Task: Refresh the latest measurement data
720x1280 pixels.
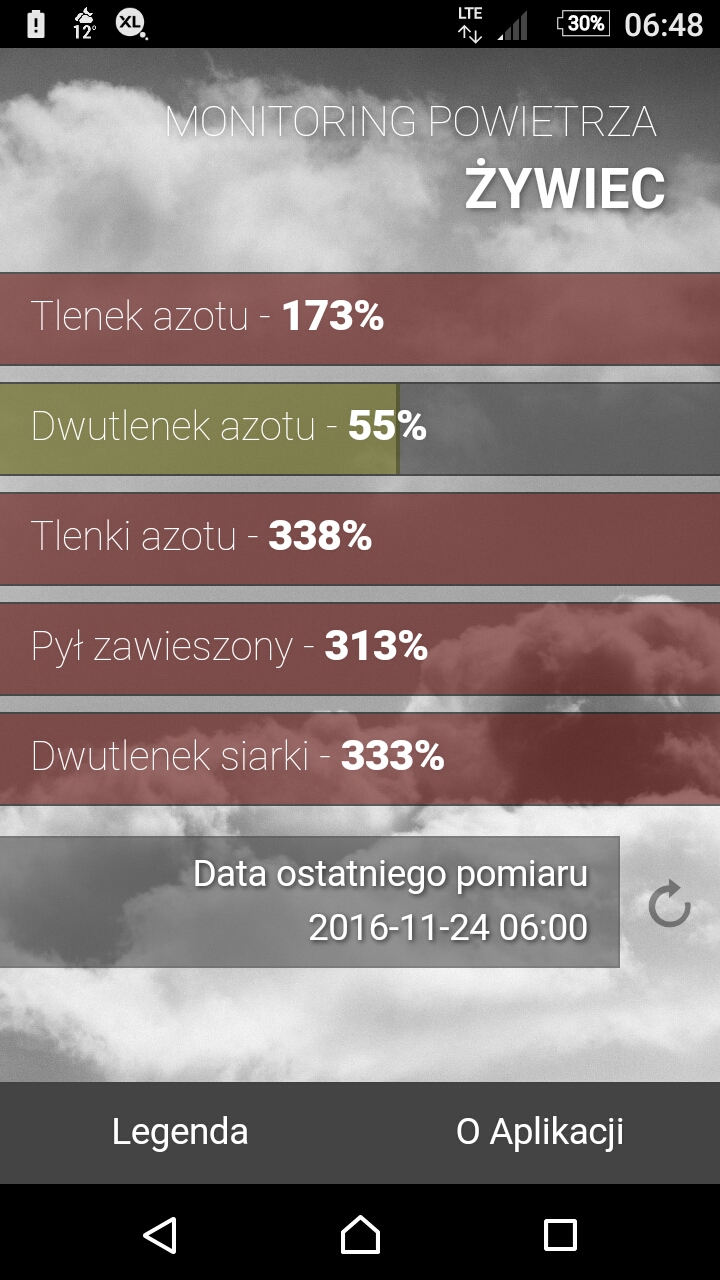Action: pyautogui.click(x=669, y=904)
